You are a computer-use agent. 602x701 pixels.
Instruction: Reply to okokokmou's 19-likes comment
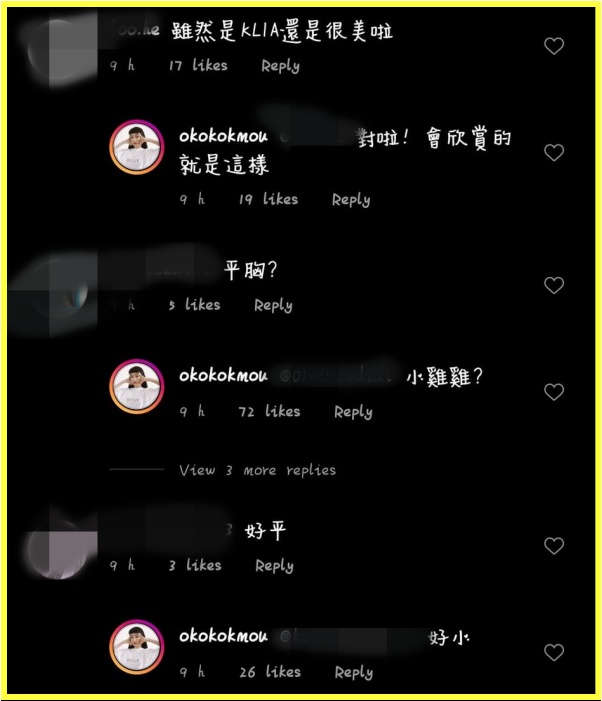[x=351, y=200]
